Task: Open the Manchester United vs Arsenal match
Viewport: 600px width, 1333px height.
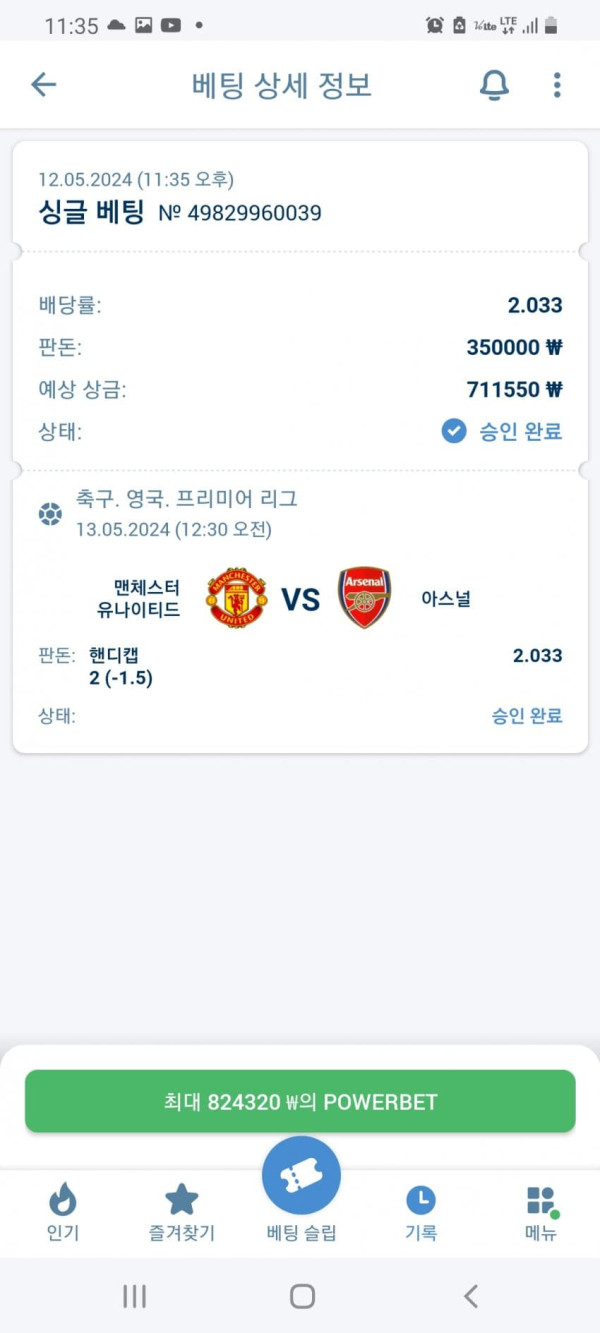Action: click(299, 599)
